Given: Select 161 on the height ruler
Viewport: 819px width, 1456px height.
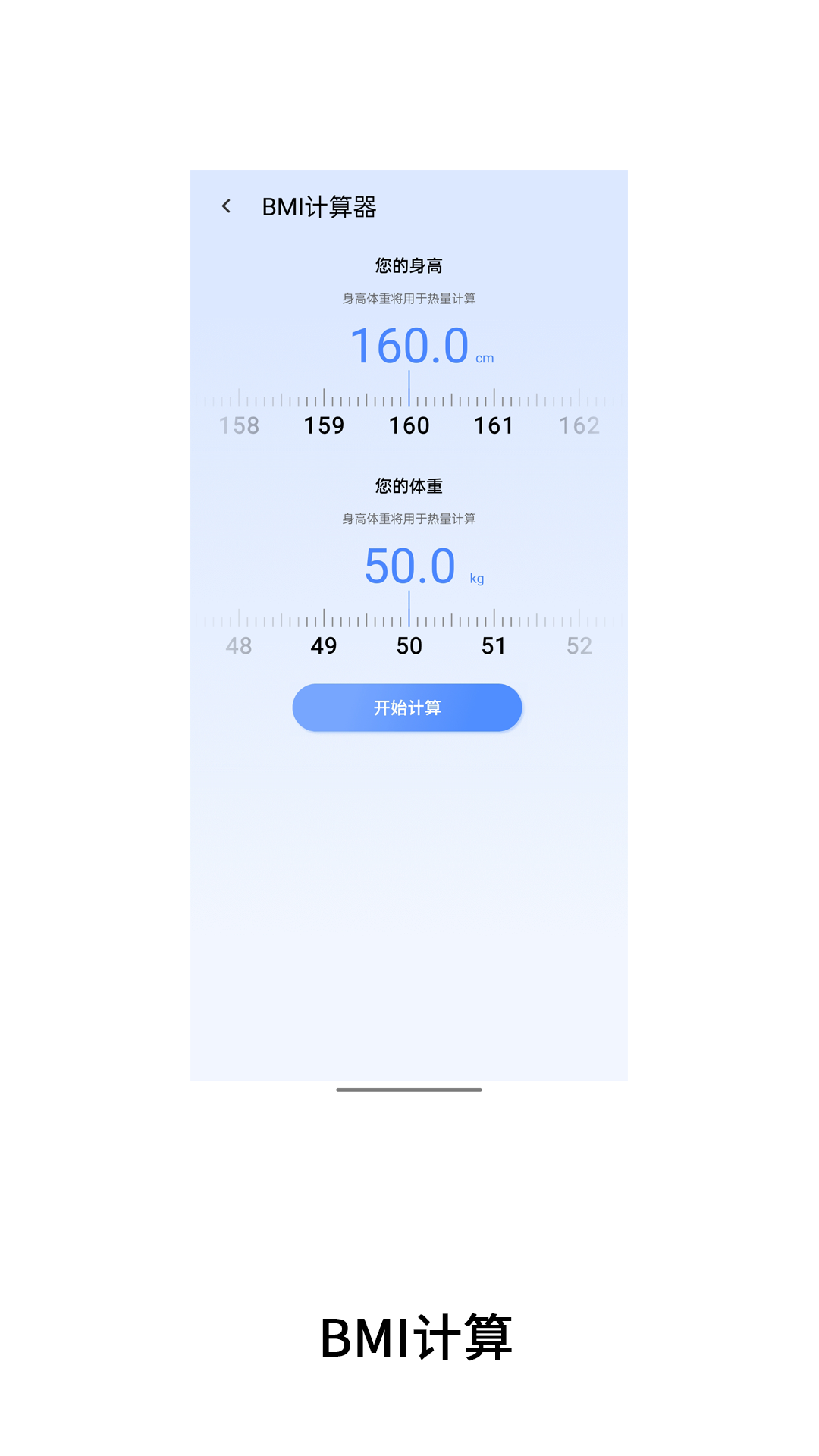Looking at the screenshot, I should (494, 426).
